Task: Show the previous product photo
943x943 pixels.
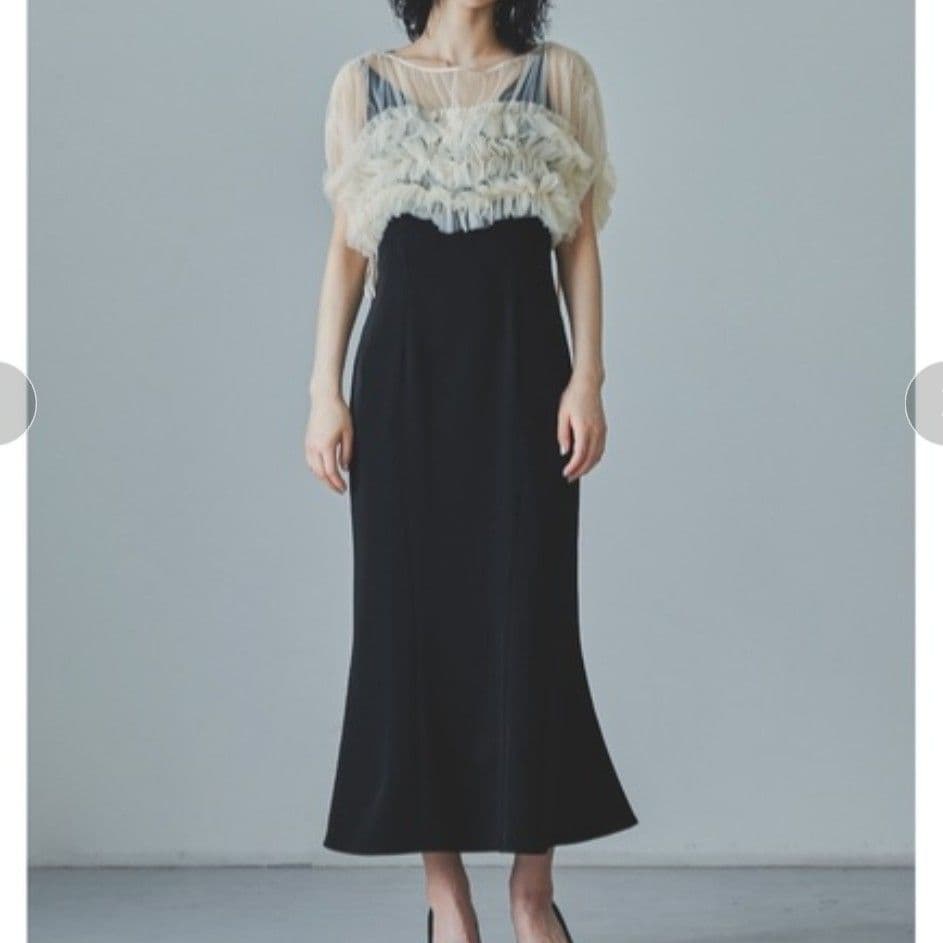Action: coord(15,403)
